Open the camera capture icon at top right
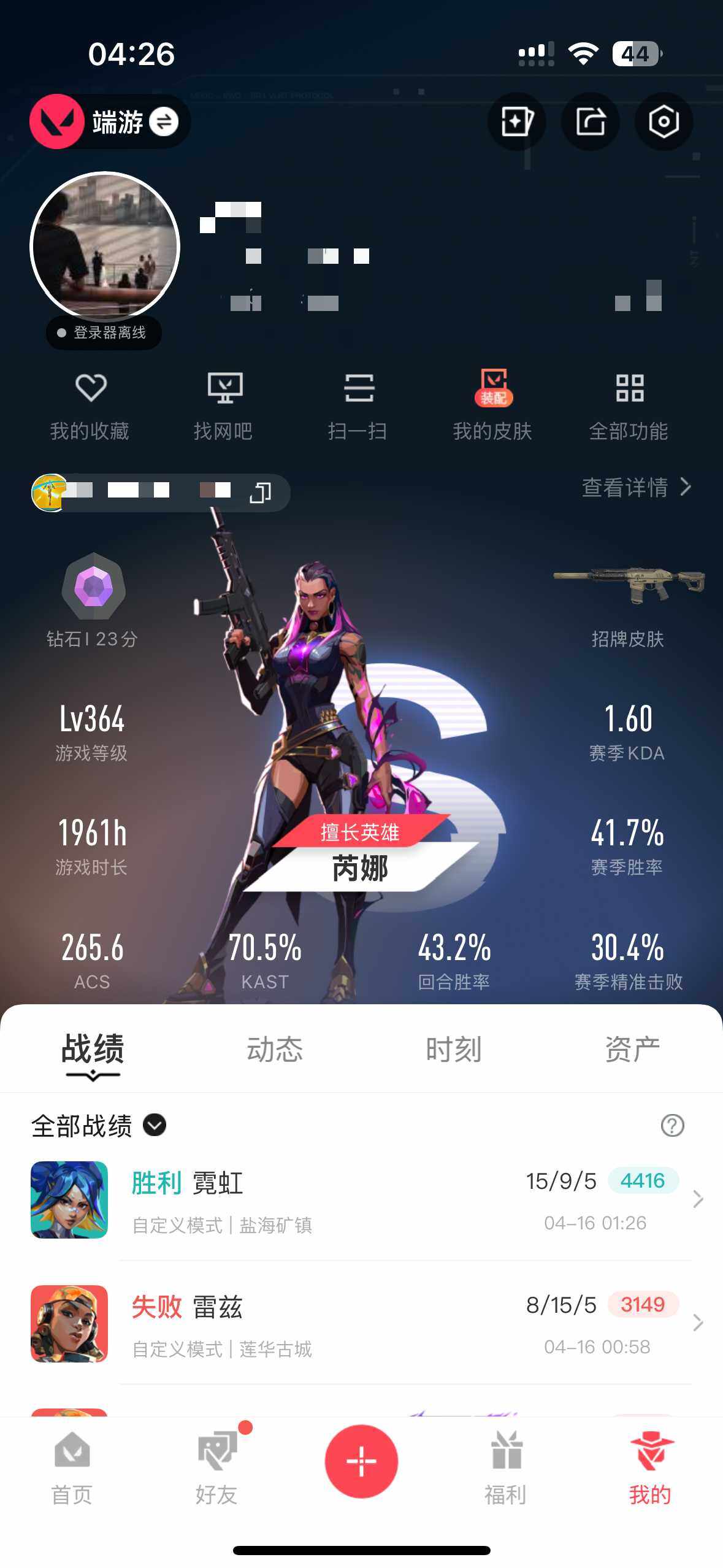This screenshot has width=723, height=1568. pyautogui.click(x=664, y=121)
